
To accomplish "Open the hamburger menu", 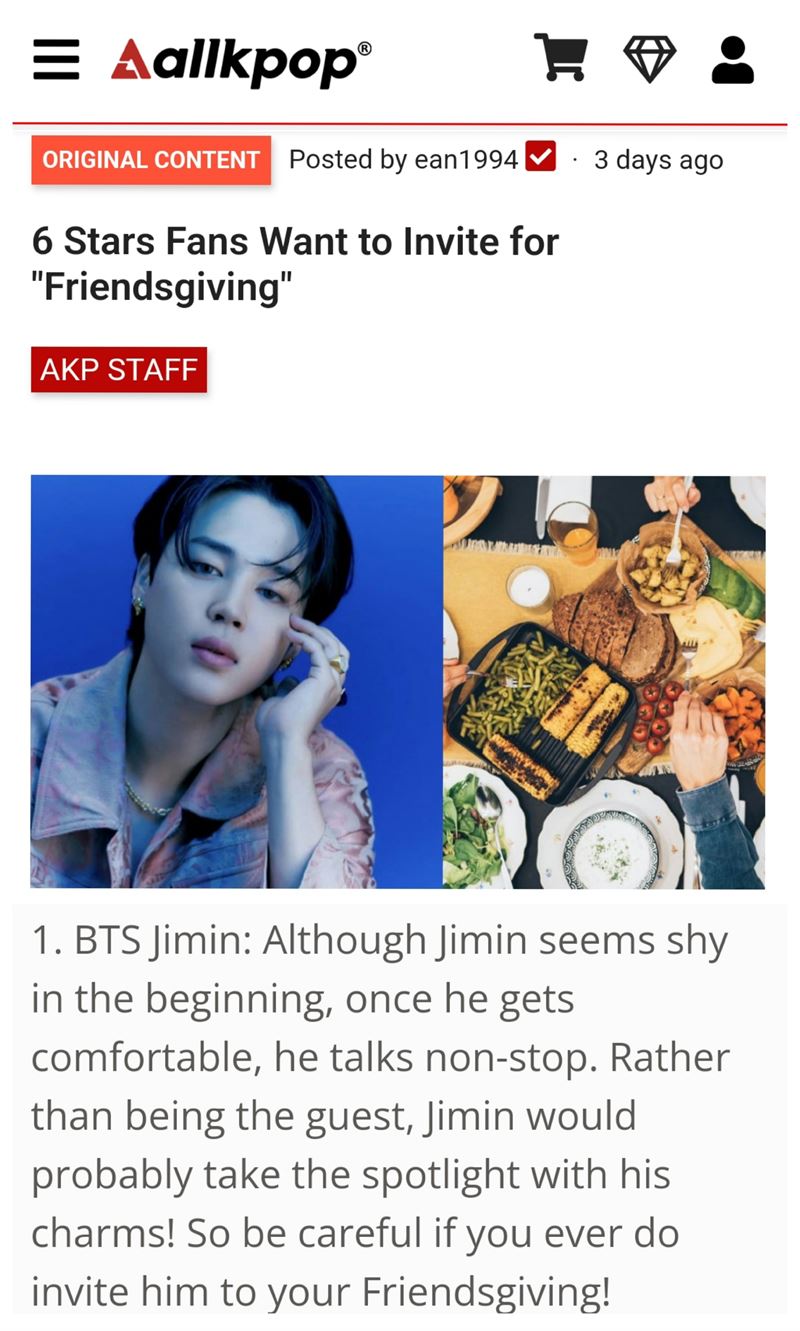I will tap(56, 60).
